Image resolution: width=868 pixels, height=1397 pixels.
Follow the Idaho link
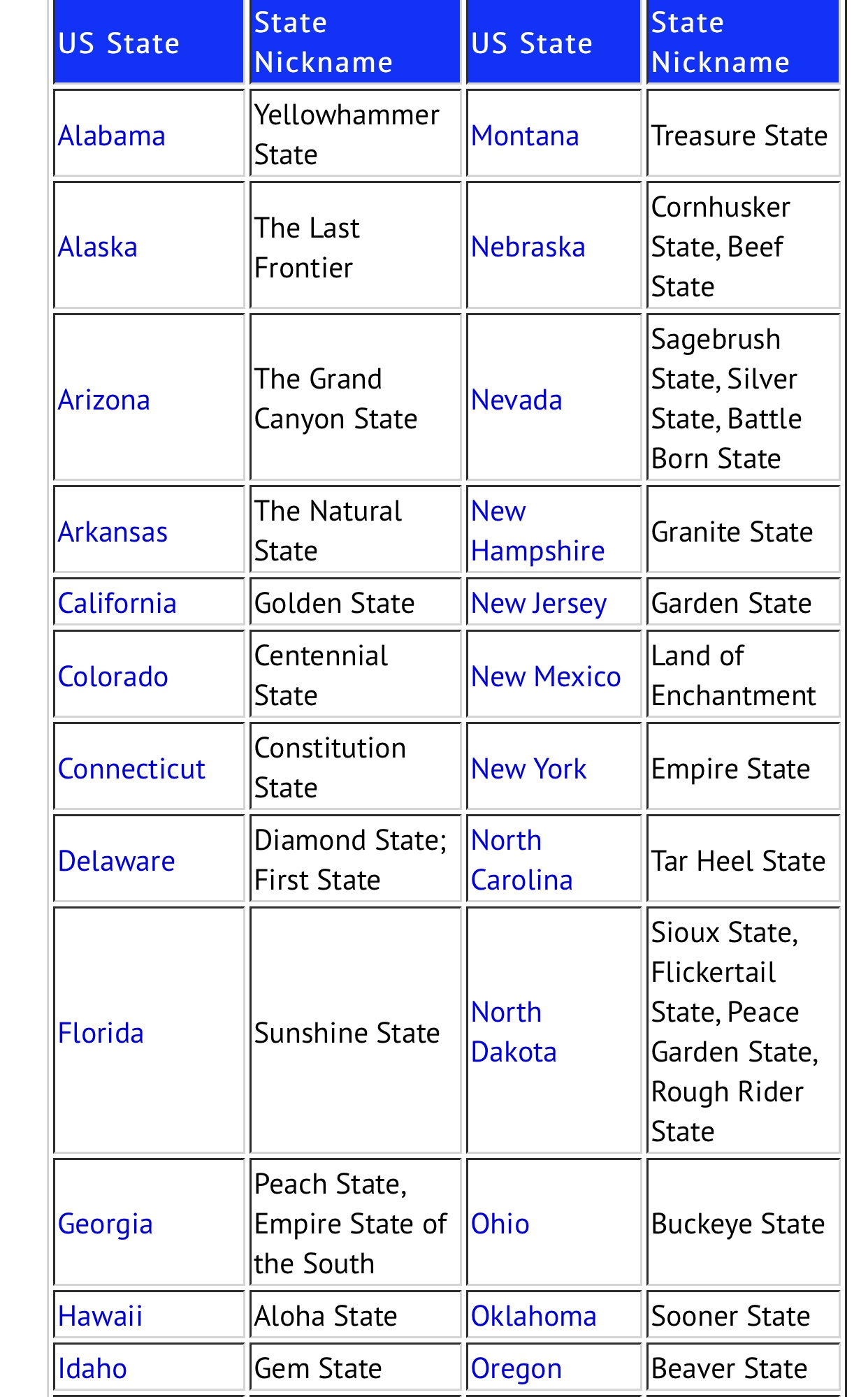point(92,1368)
